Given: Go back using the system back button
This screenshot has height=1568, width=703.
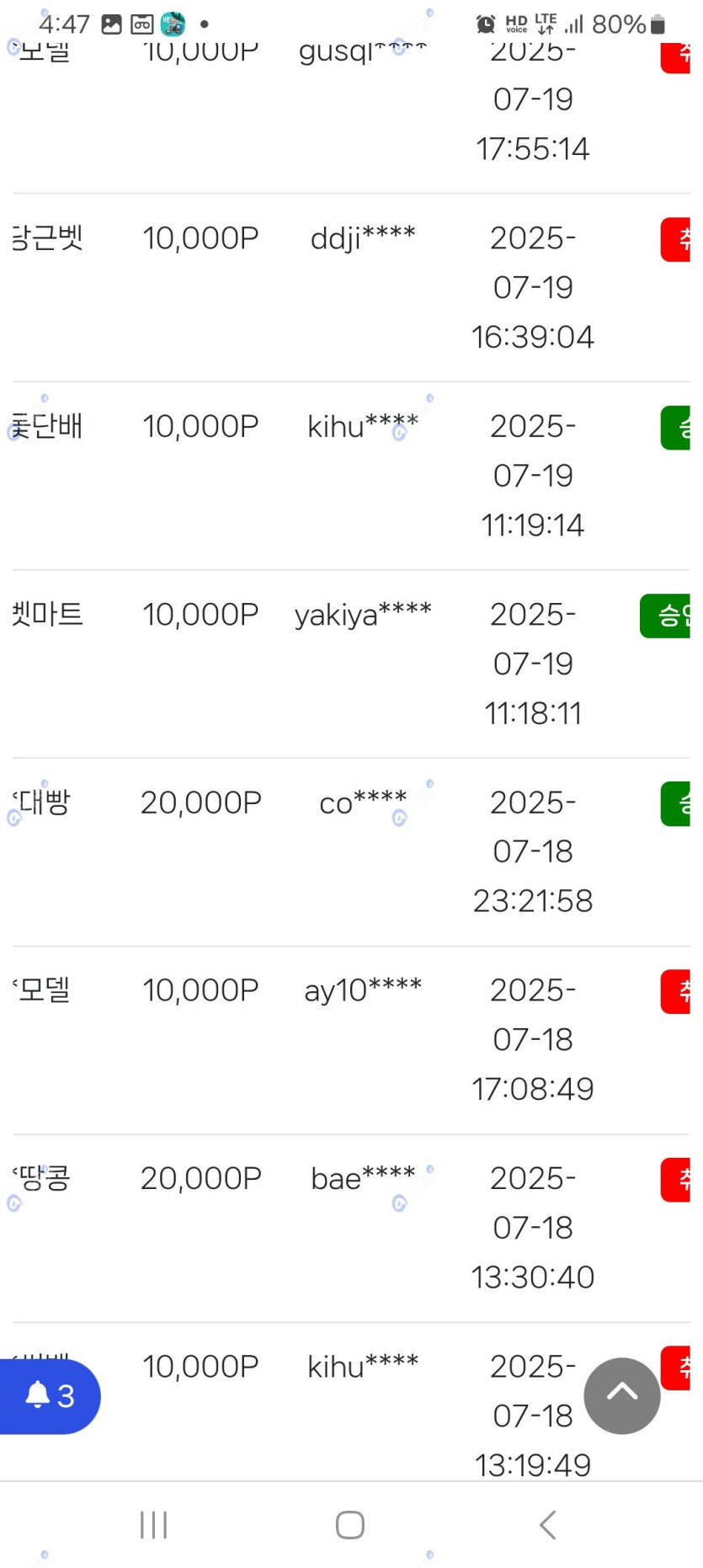Looking at the screenshot, I should point(548,1524).
